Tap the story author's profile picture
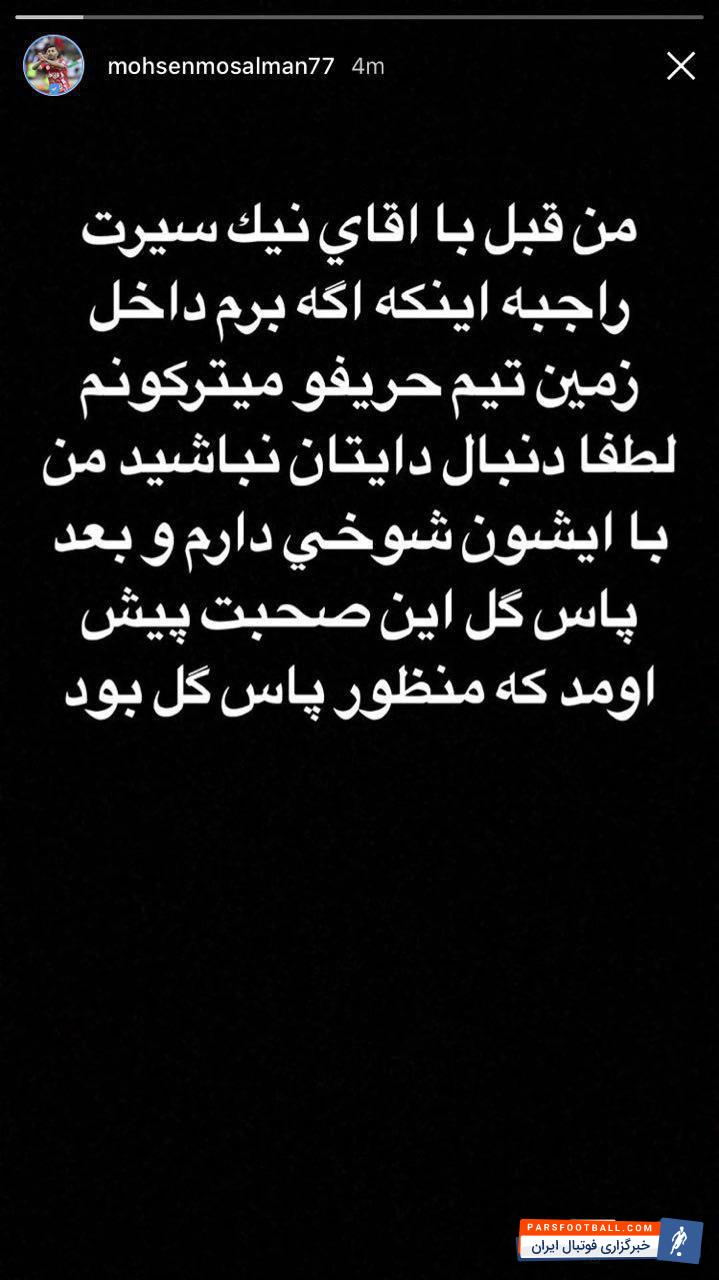 coord(54,66)
